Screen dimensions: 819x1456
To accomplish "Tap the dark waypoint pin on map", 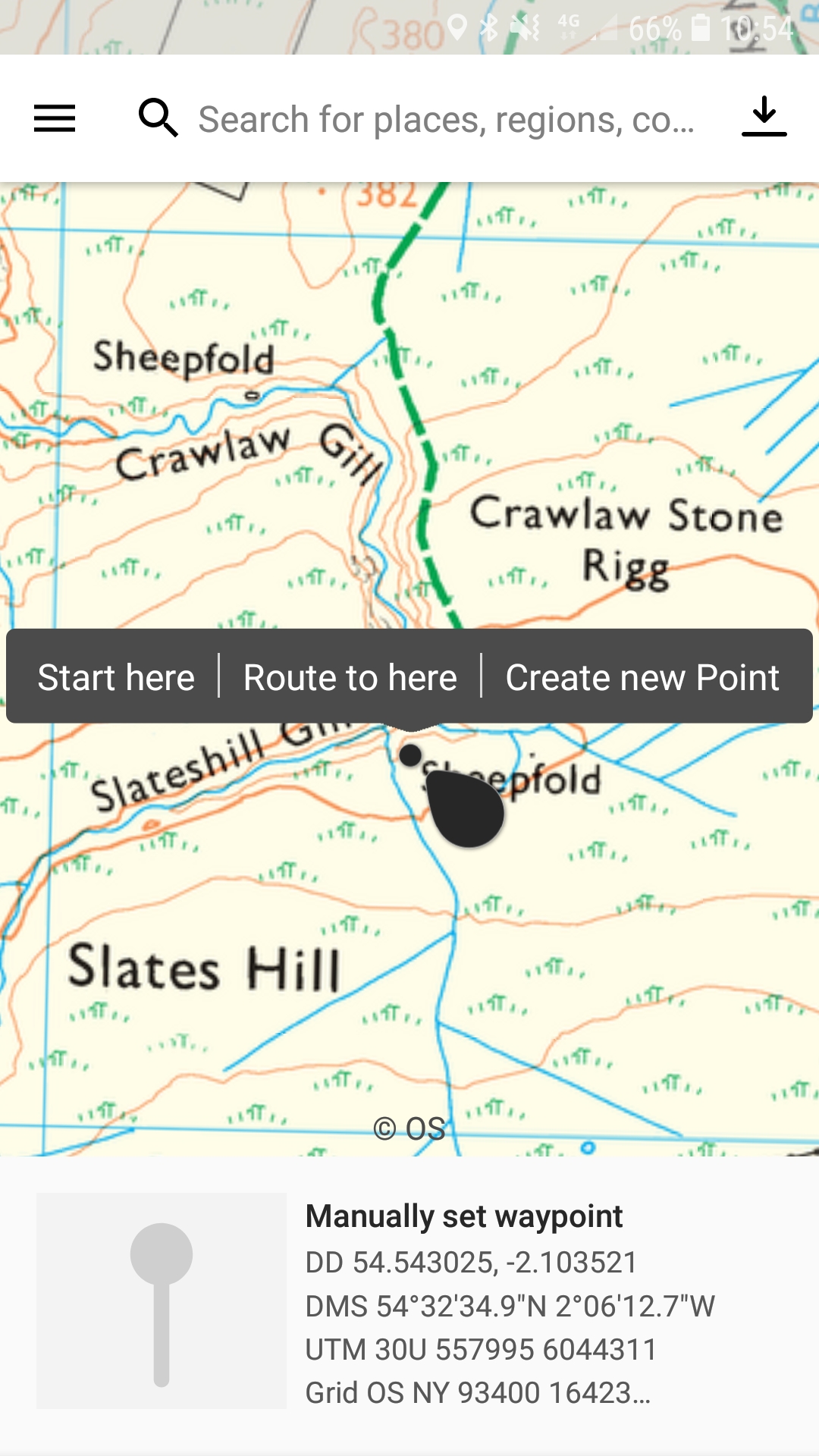I will click(464, 808).
